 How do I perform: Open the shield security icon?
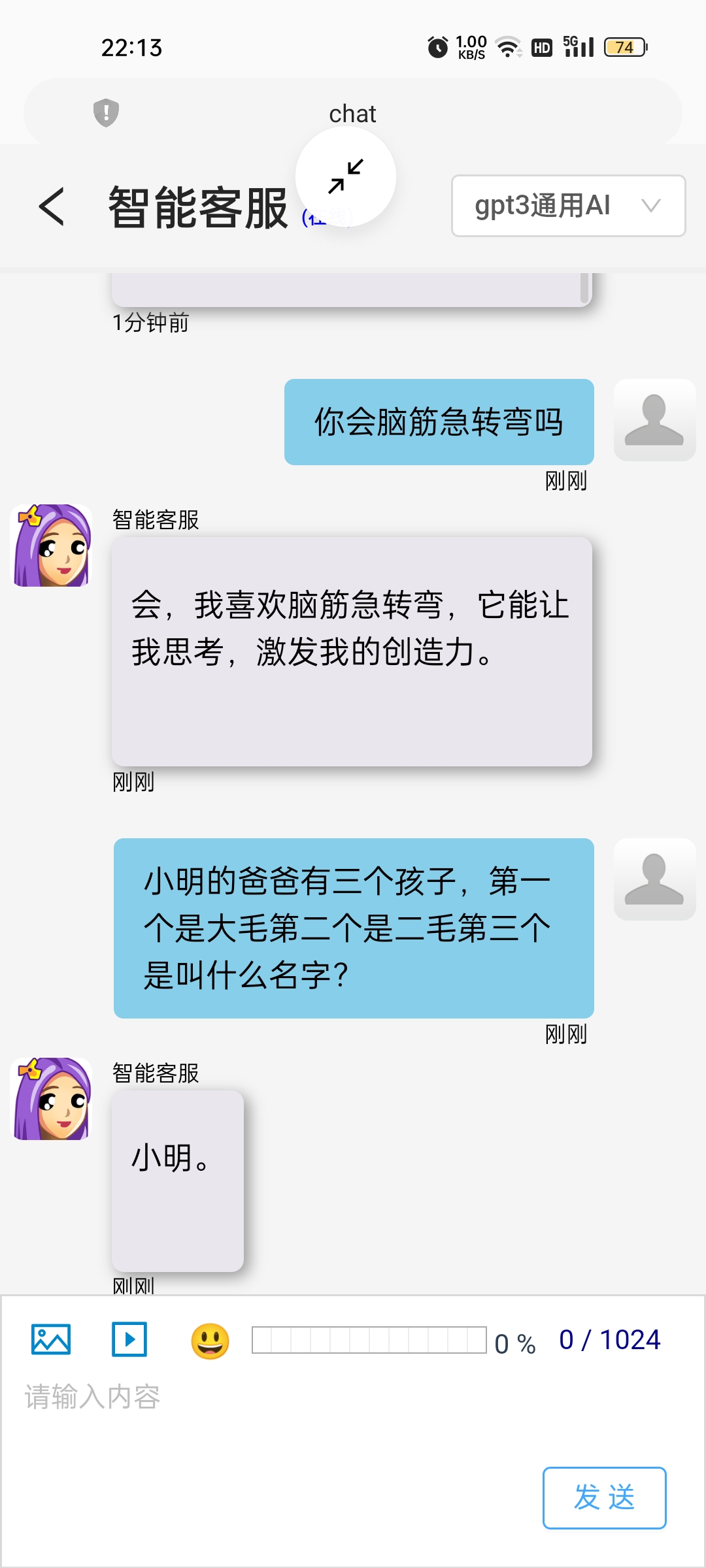pyautogui.click(x=106, y=113)
